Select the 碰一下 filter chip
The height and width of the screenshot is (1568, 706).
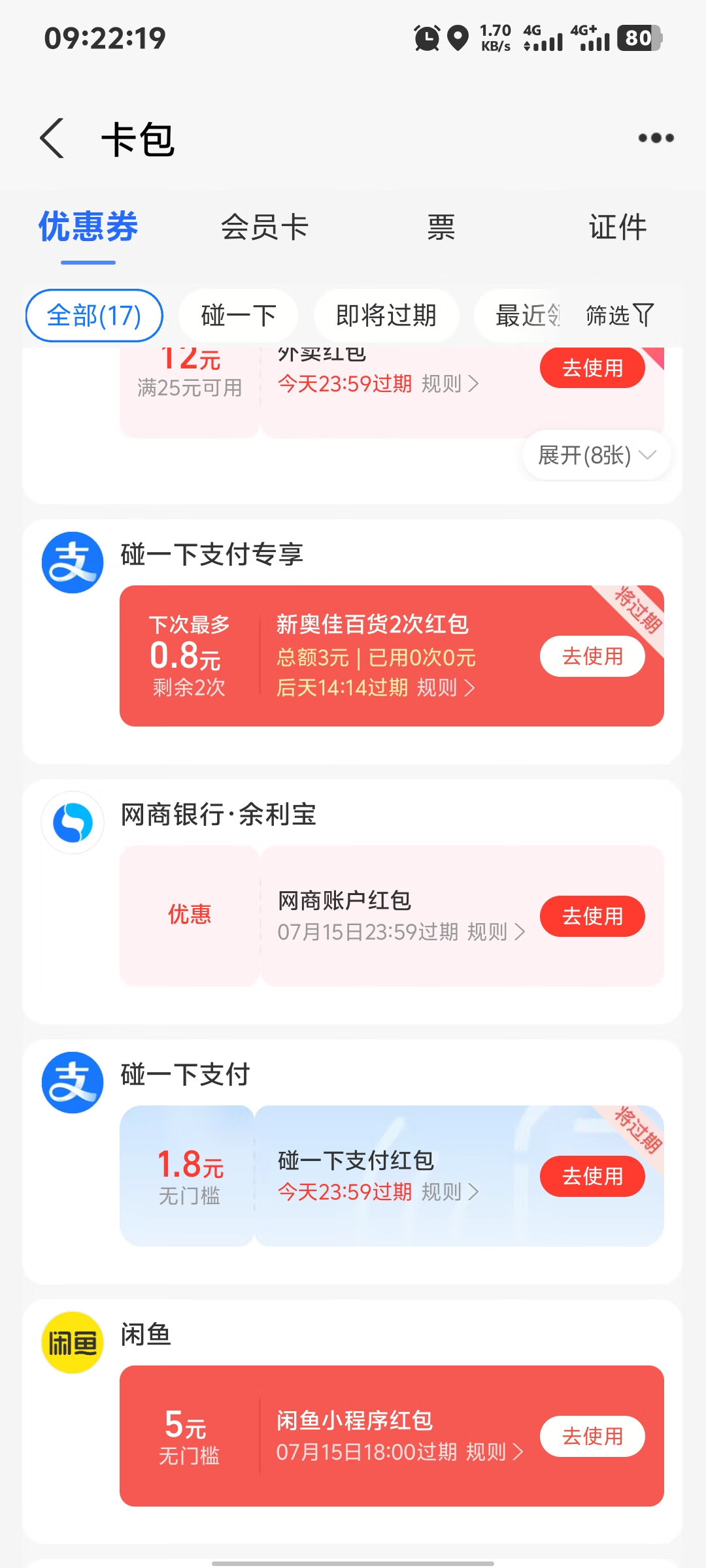[x=239, y=316]
